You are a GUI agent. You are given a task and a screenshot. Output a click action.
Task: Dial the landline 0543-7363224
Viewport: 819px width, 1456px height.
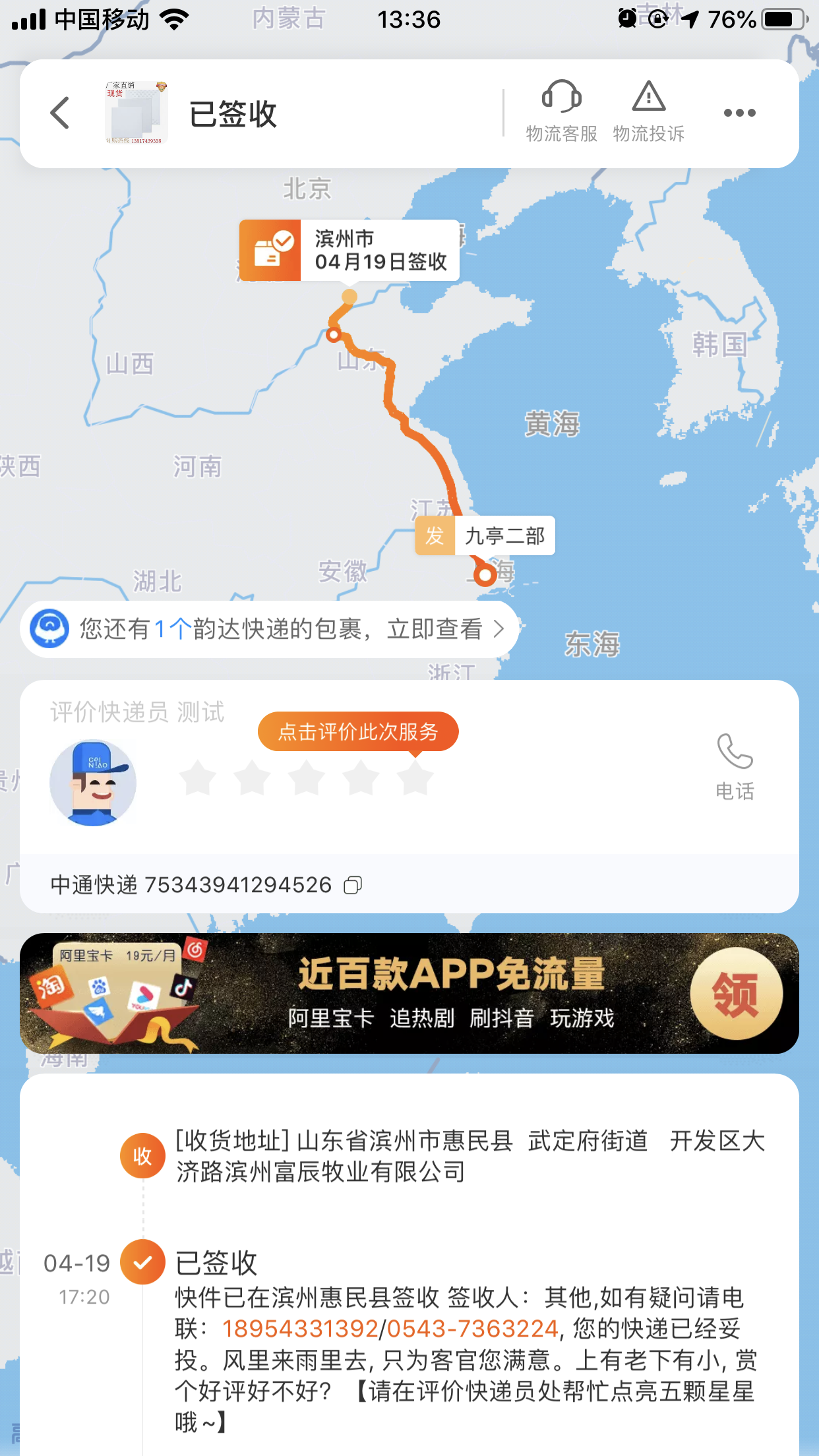pos(472,1328)
